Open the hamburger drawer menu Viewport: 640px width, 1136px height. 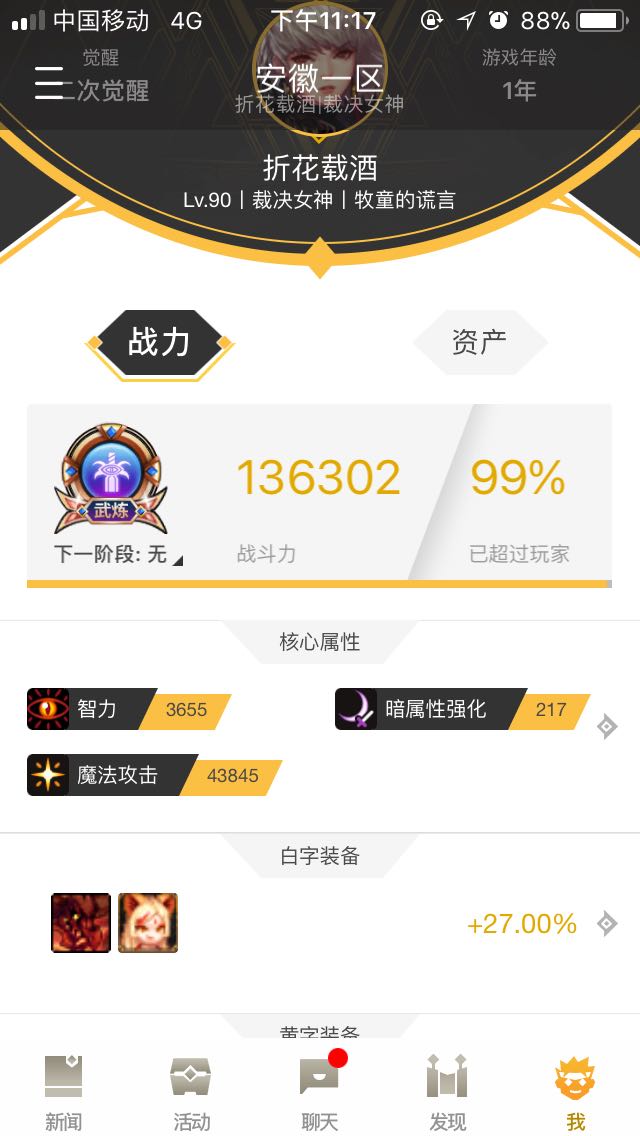[x=49, y=83]
